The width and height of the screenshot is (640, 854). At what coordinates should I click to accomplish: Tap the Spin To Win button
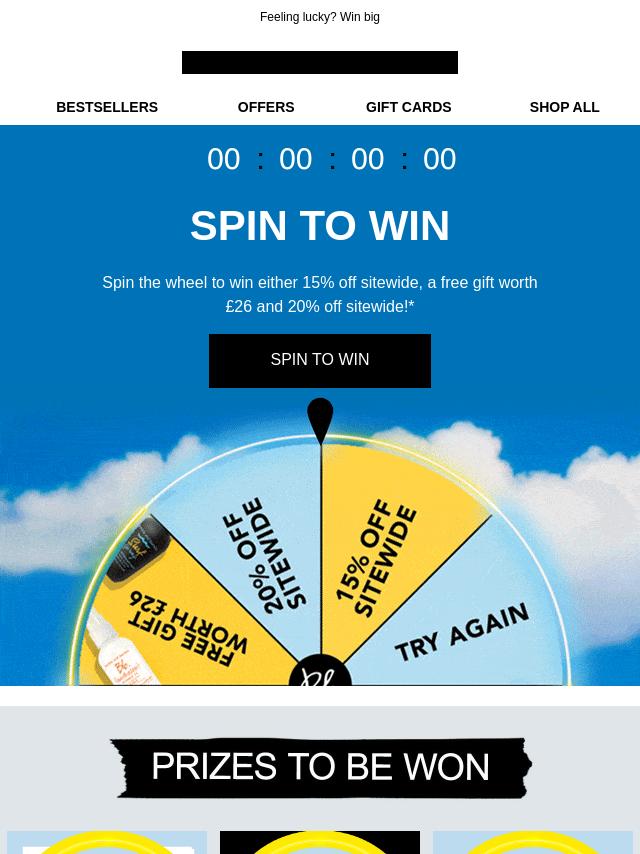[320, 360]
